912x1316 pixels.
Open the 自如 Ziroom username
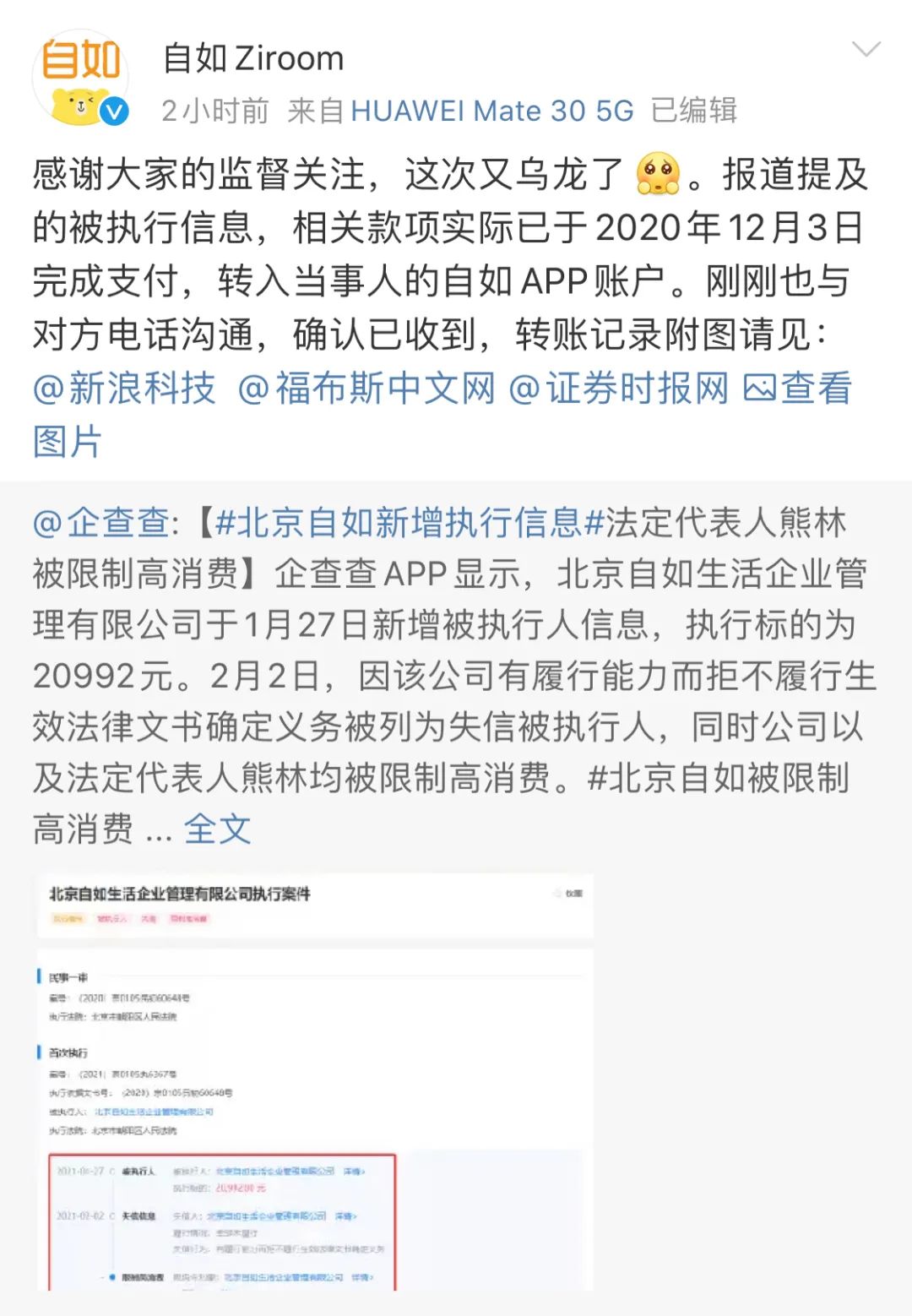tap(253, 58)
